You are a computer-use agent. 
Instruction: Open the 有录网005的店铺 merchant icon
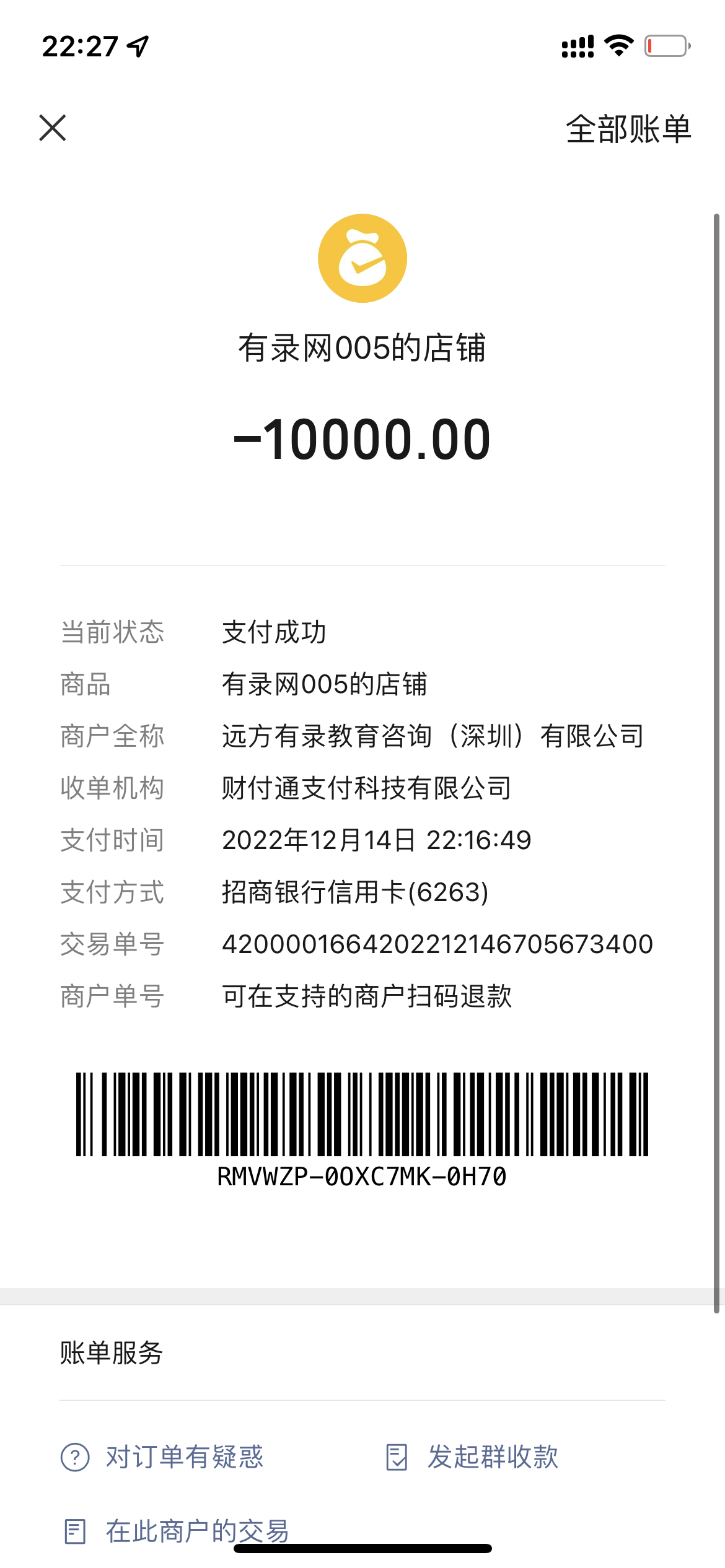pyautogui.click(x=362, y=258)
